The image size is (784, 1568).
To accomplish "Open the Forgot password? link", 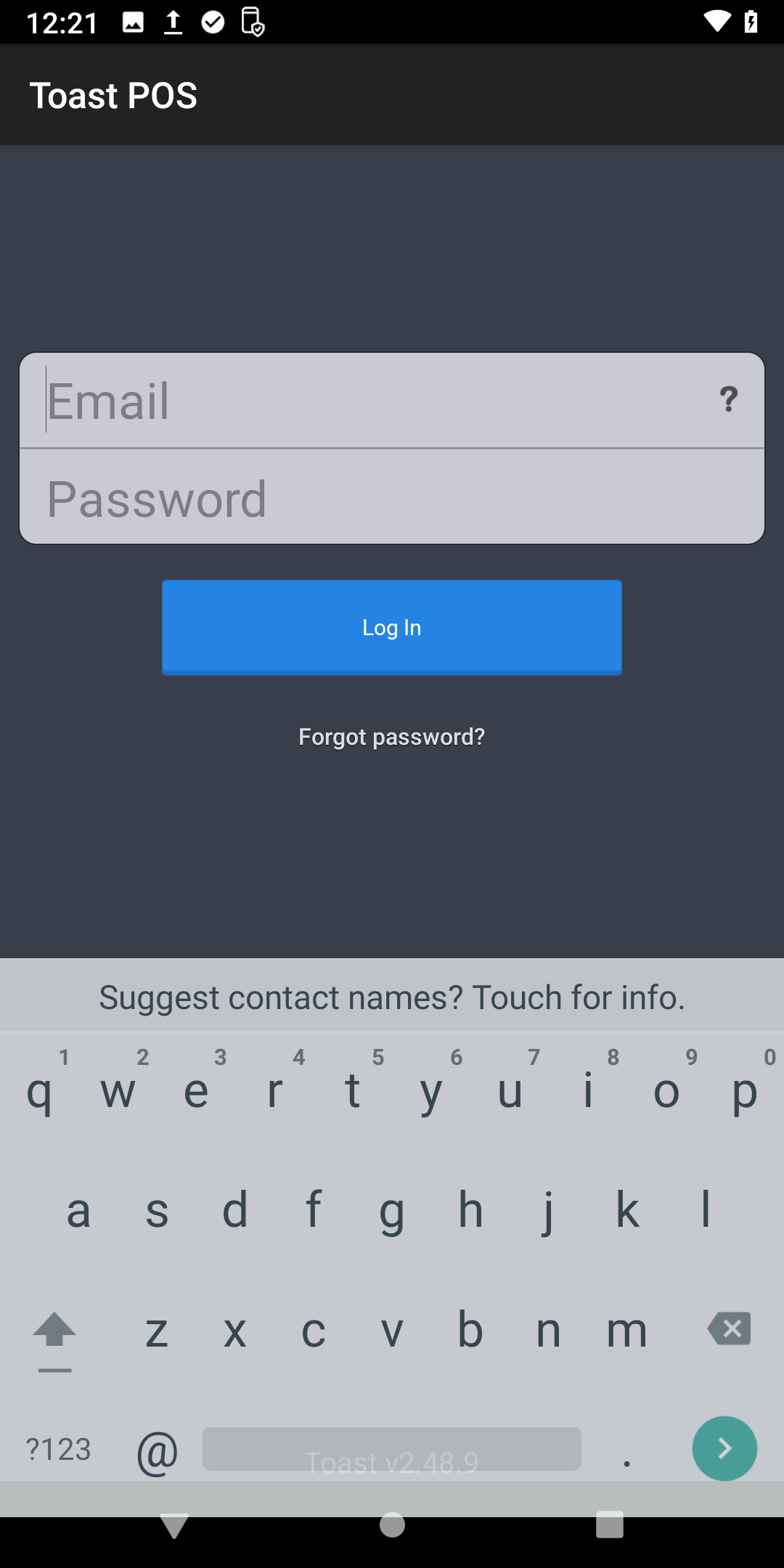I will point(392,737).
